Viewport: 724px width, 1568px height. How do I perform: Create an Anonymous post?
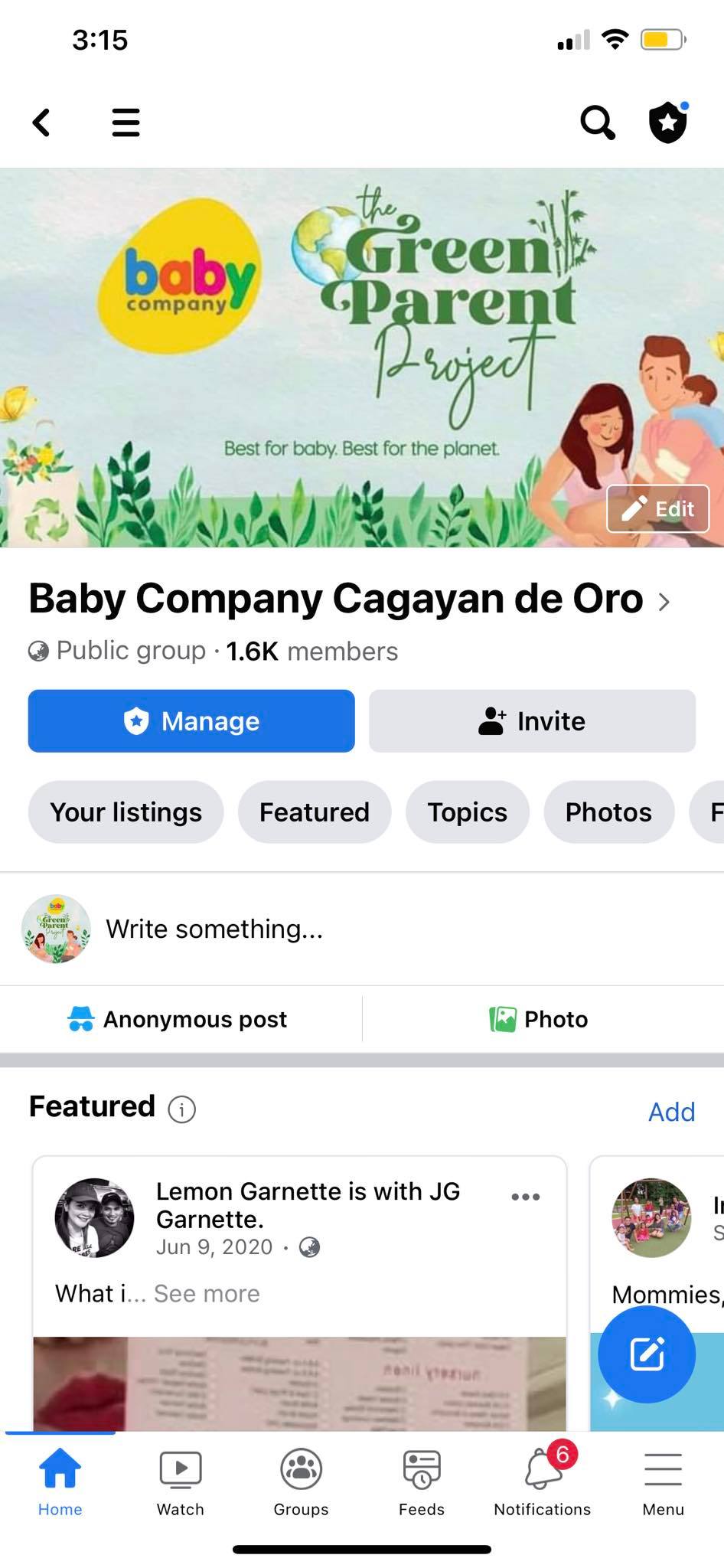(178, 1019)
